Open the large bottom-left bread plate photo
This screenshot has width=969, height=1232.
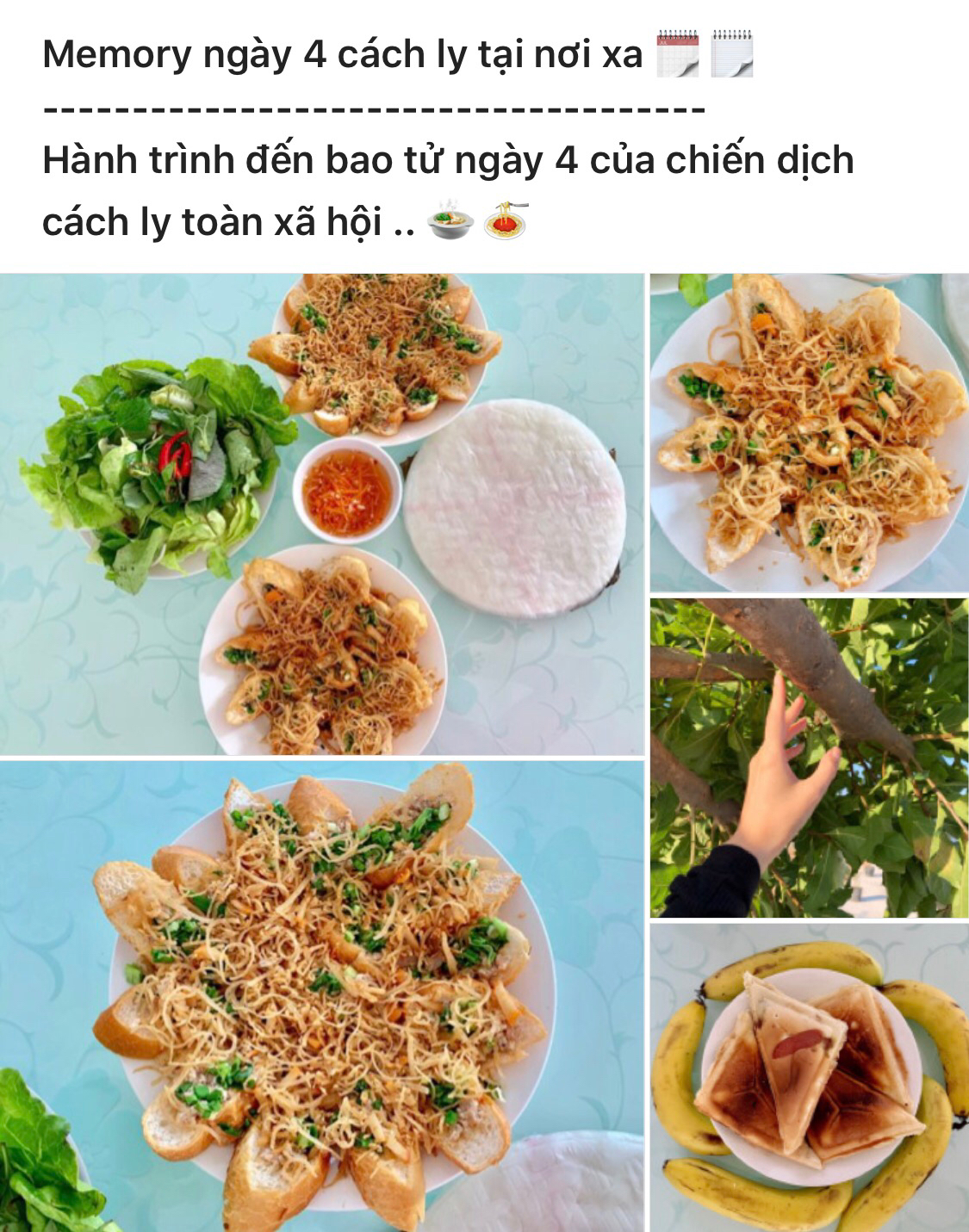click(321, 995)
